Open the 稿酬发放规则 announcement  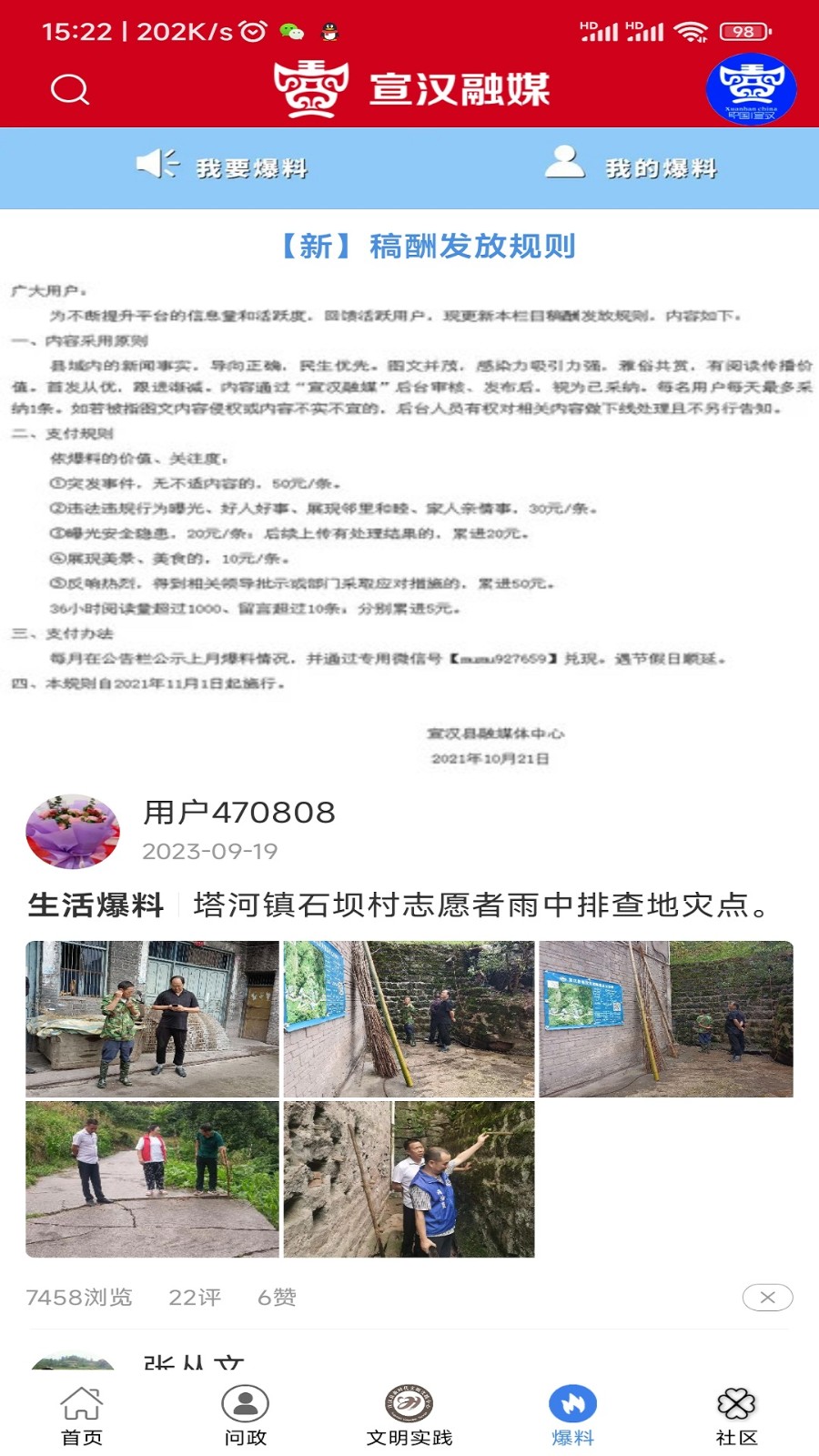[x=429, y=246]
